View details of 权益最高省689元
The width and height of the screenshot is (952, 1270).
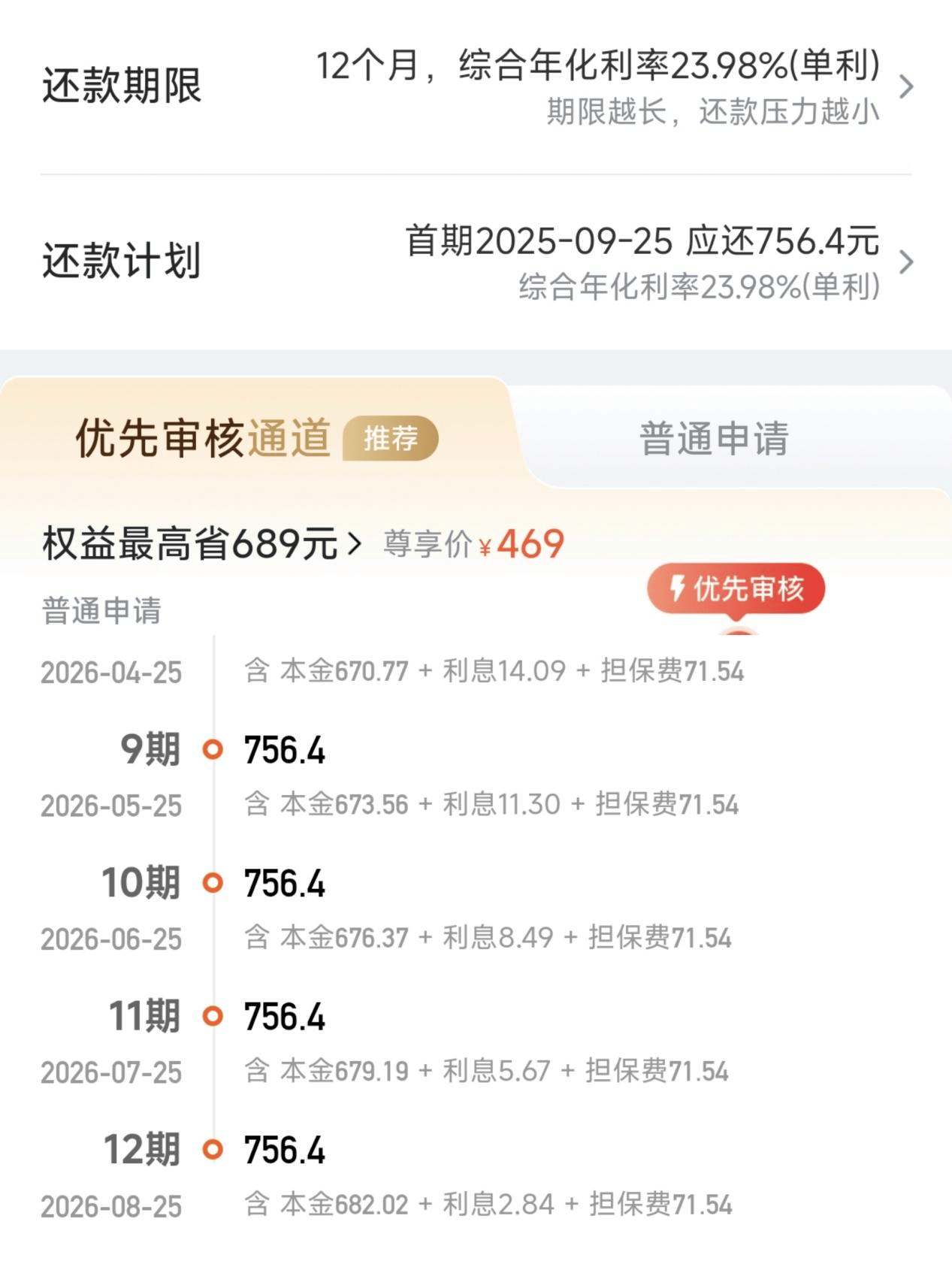(203, 543)
